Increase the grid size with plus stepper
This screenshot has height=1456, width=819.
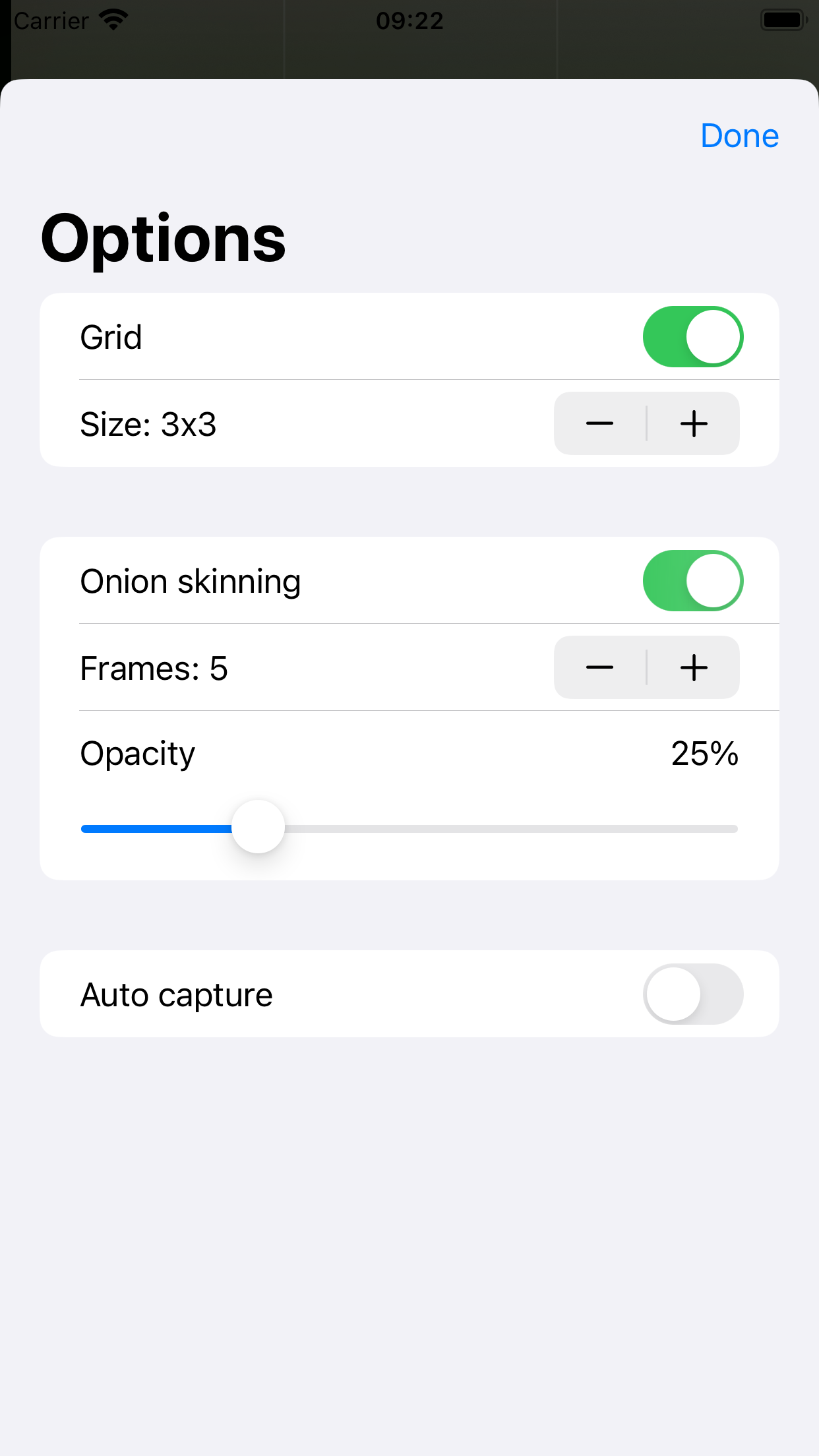[x=693, y=423]
